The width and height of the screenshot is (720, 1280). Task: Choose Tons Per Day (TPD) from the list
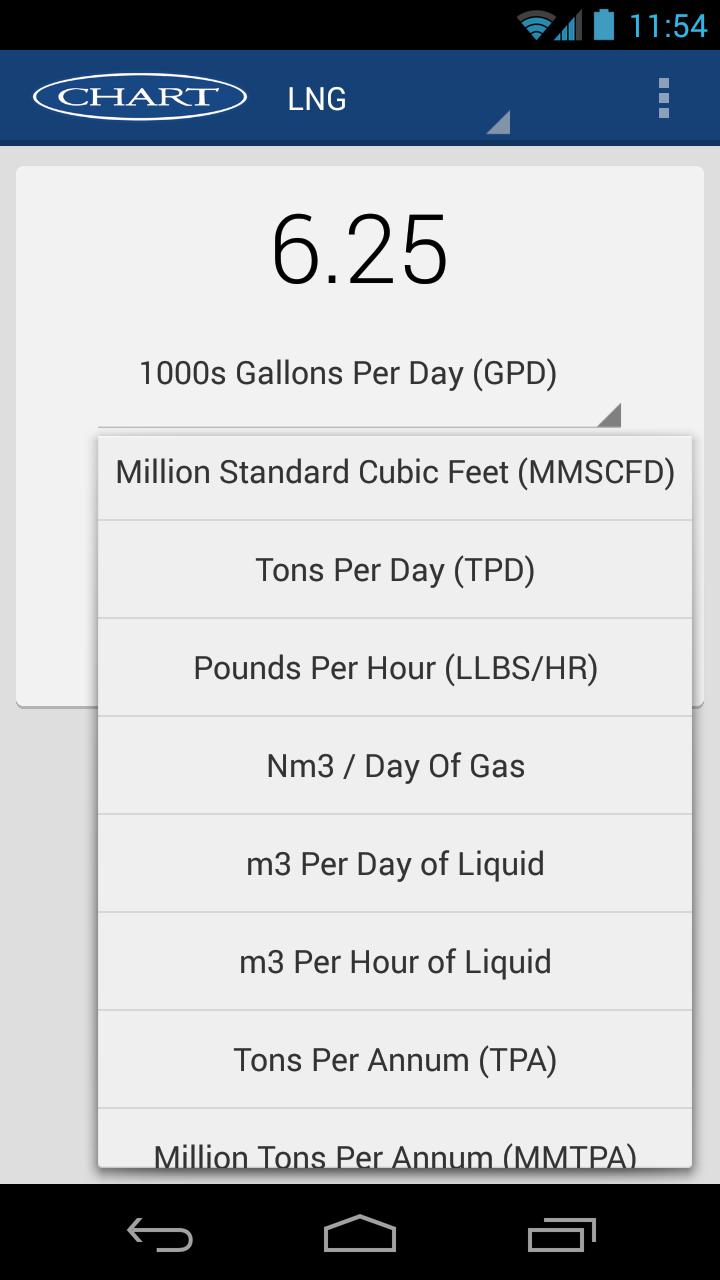pyautogui.click(x=395, y=569)
